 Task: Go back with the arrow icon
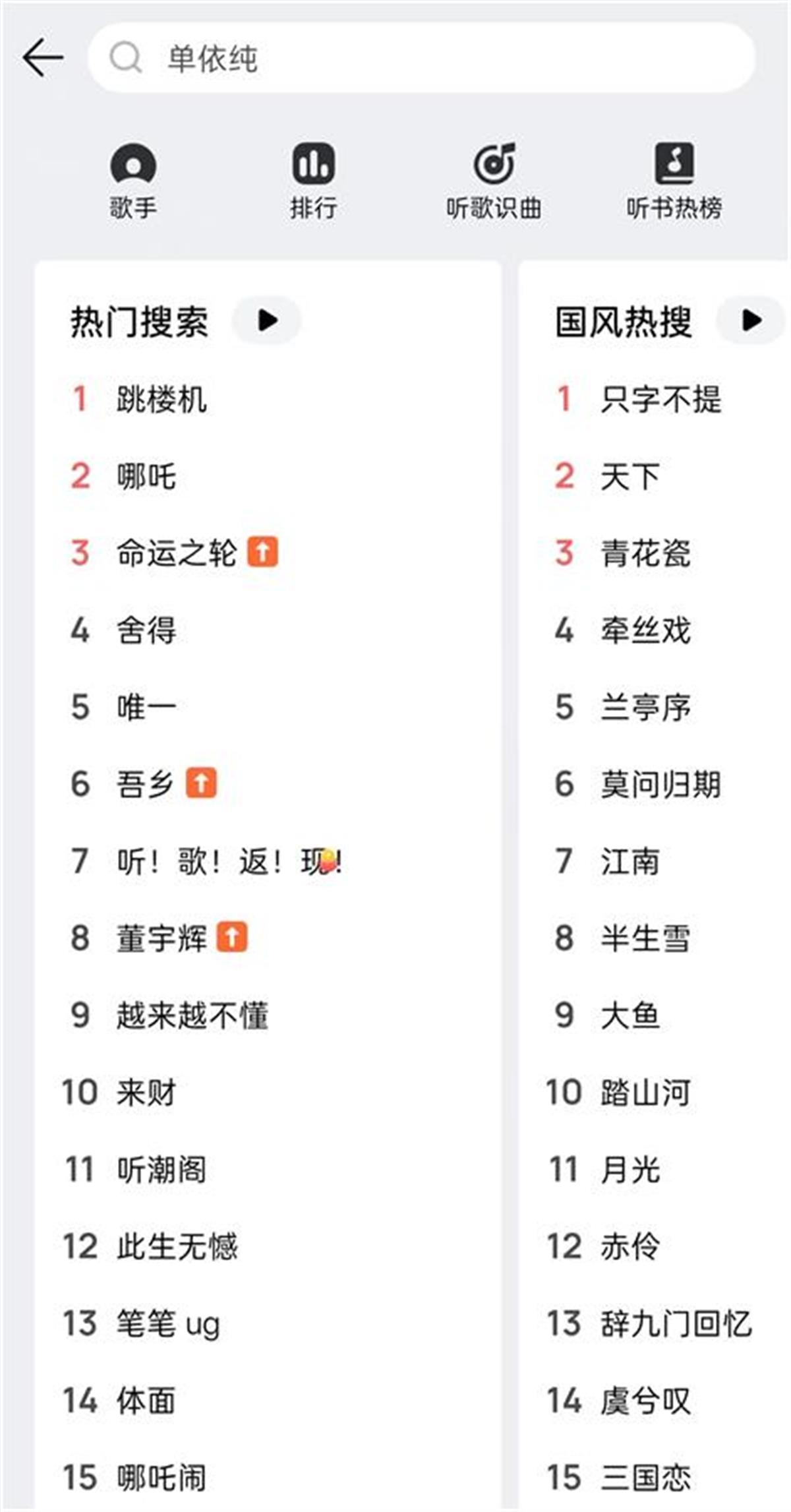[x=43, y=57]
